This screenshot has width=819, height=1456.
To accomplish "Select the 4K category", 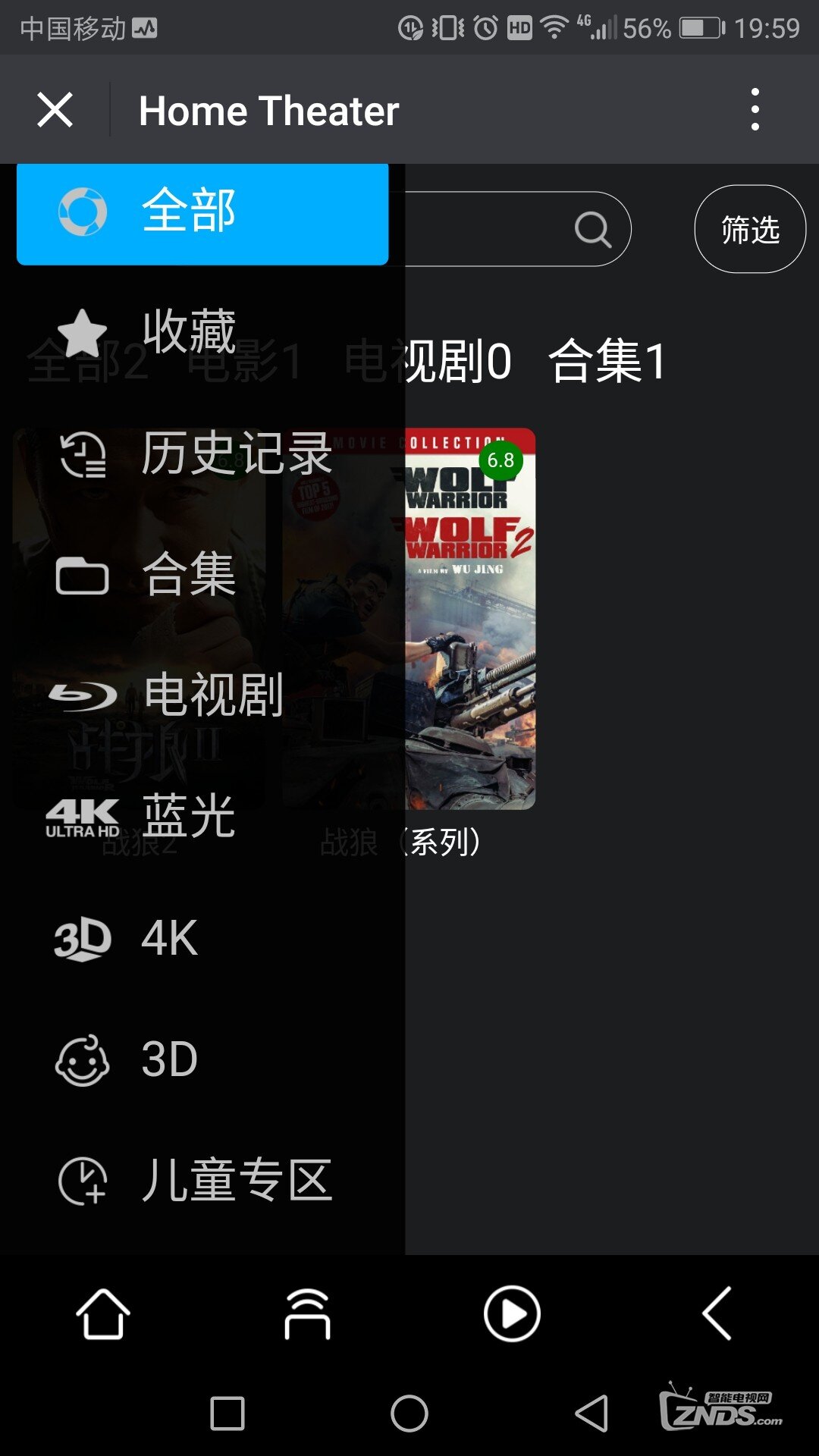I will pos(202,939).
